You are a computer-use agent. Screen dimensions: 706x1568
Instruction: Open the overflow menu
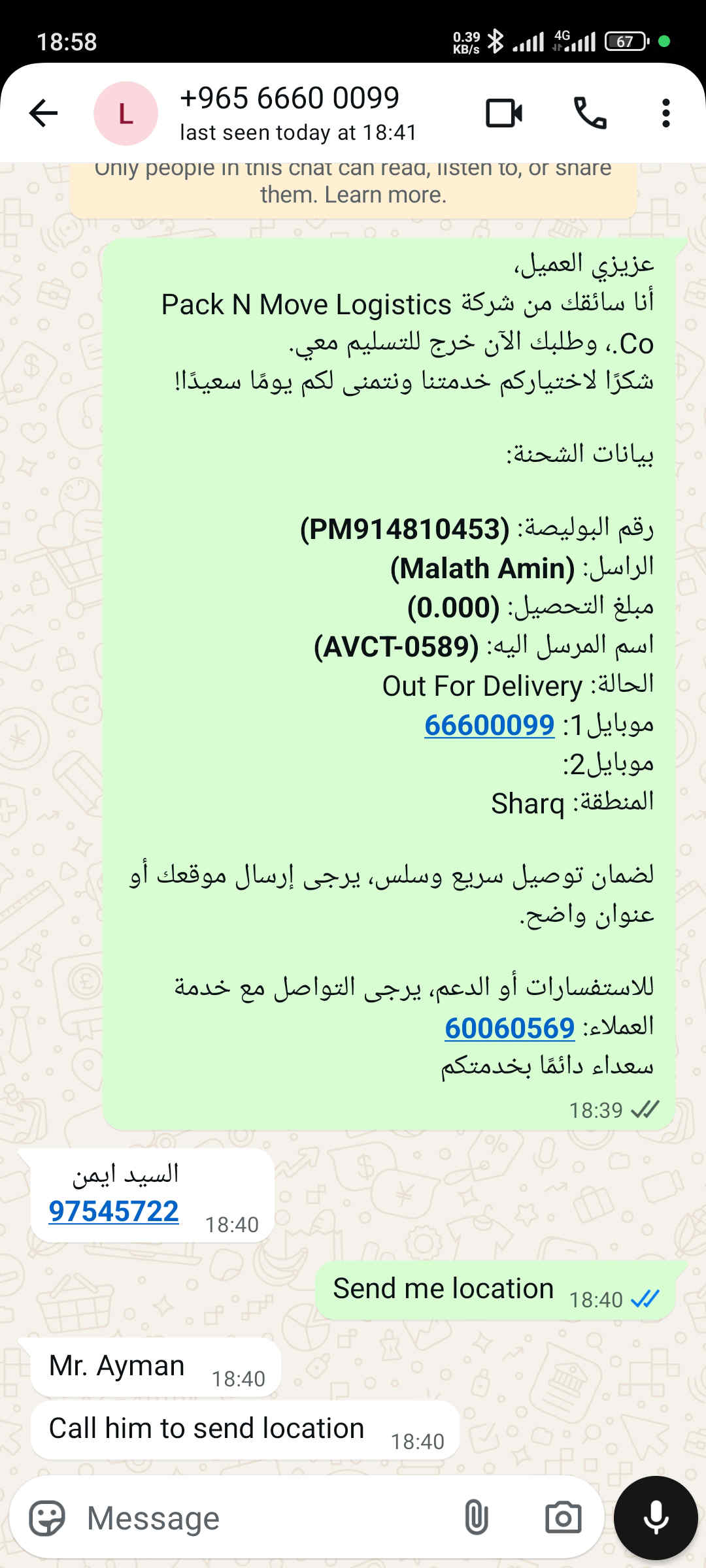point(665,113)
